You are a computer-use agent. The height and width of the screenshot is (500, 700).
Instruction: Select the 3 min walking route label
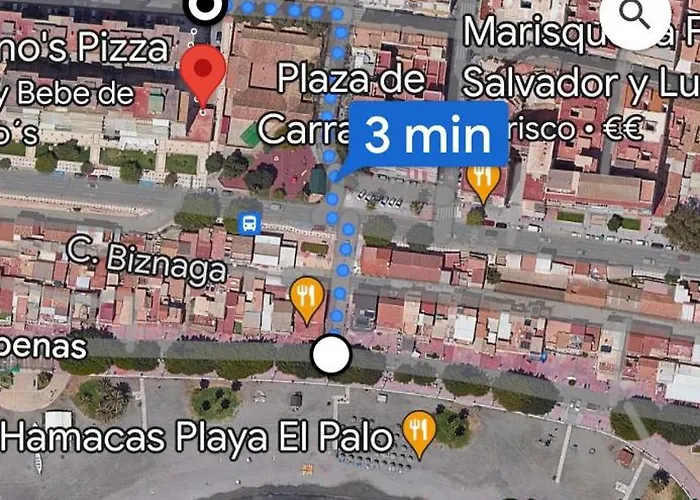[426, 134]
